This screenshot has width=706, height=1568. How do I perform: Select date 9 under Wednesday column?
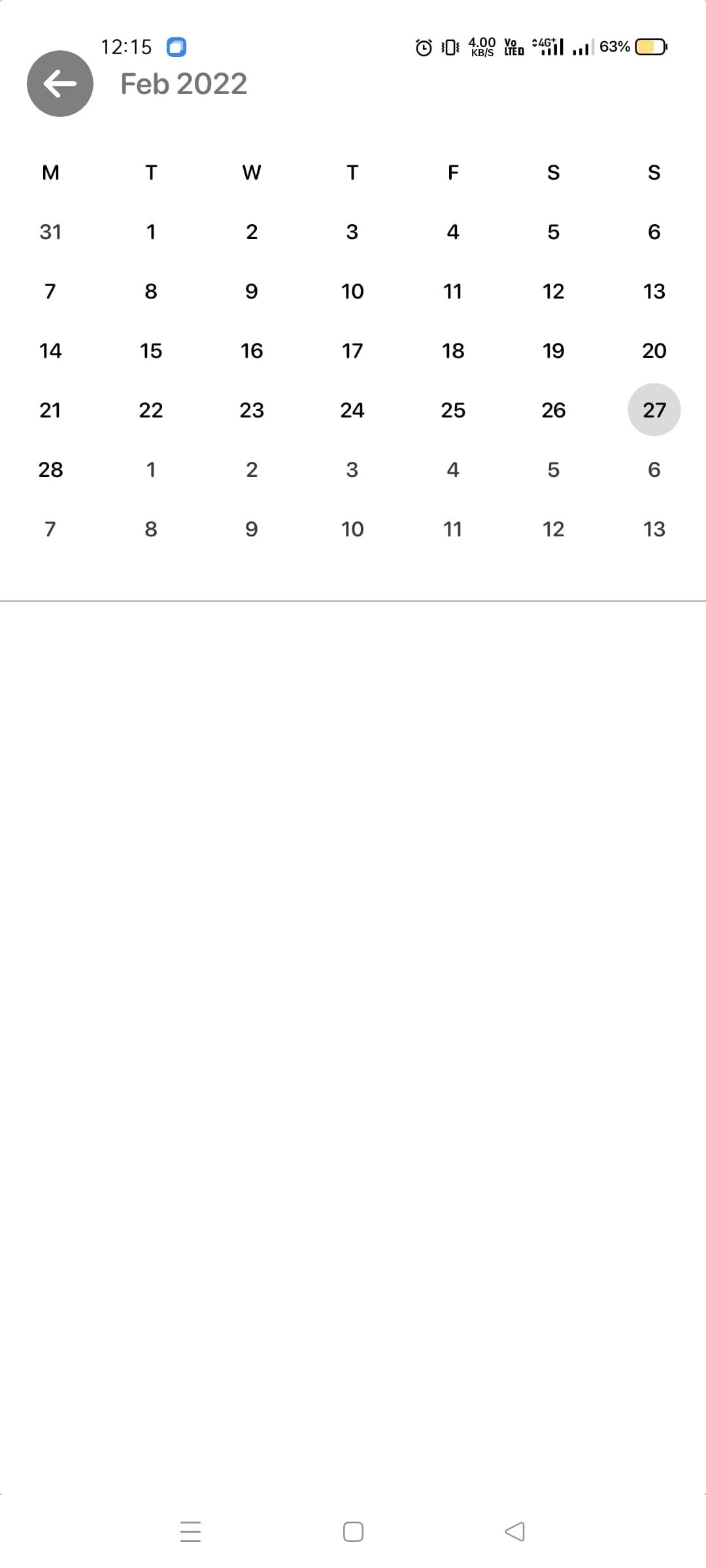click(252, 291)
